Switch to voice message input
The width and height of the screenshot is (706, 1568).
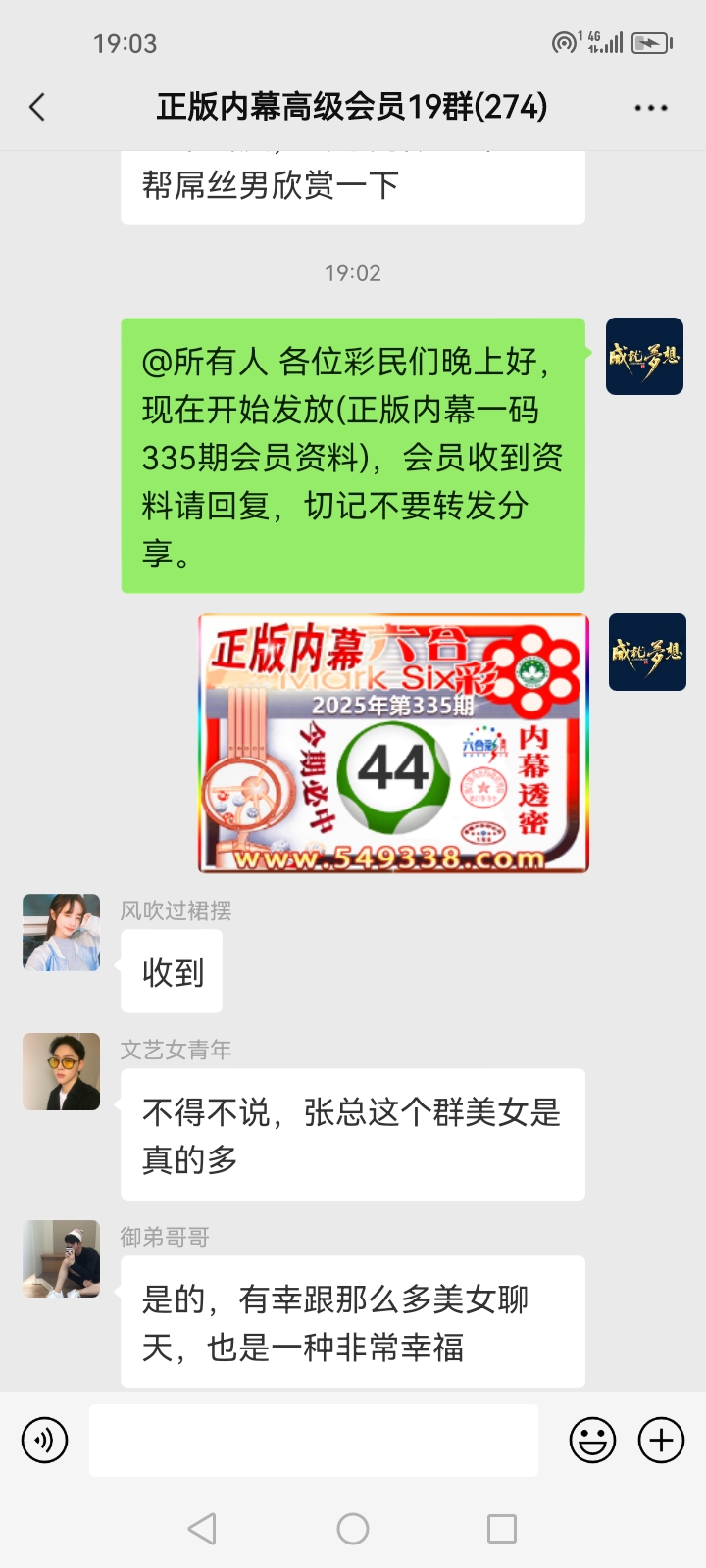tap(45, 1441)
